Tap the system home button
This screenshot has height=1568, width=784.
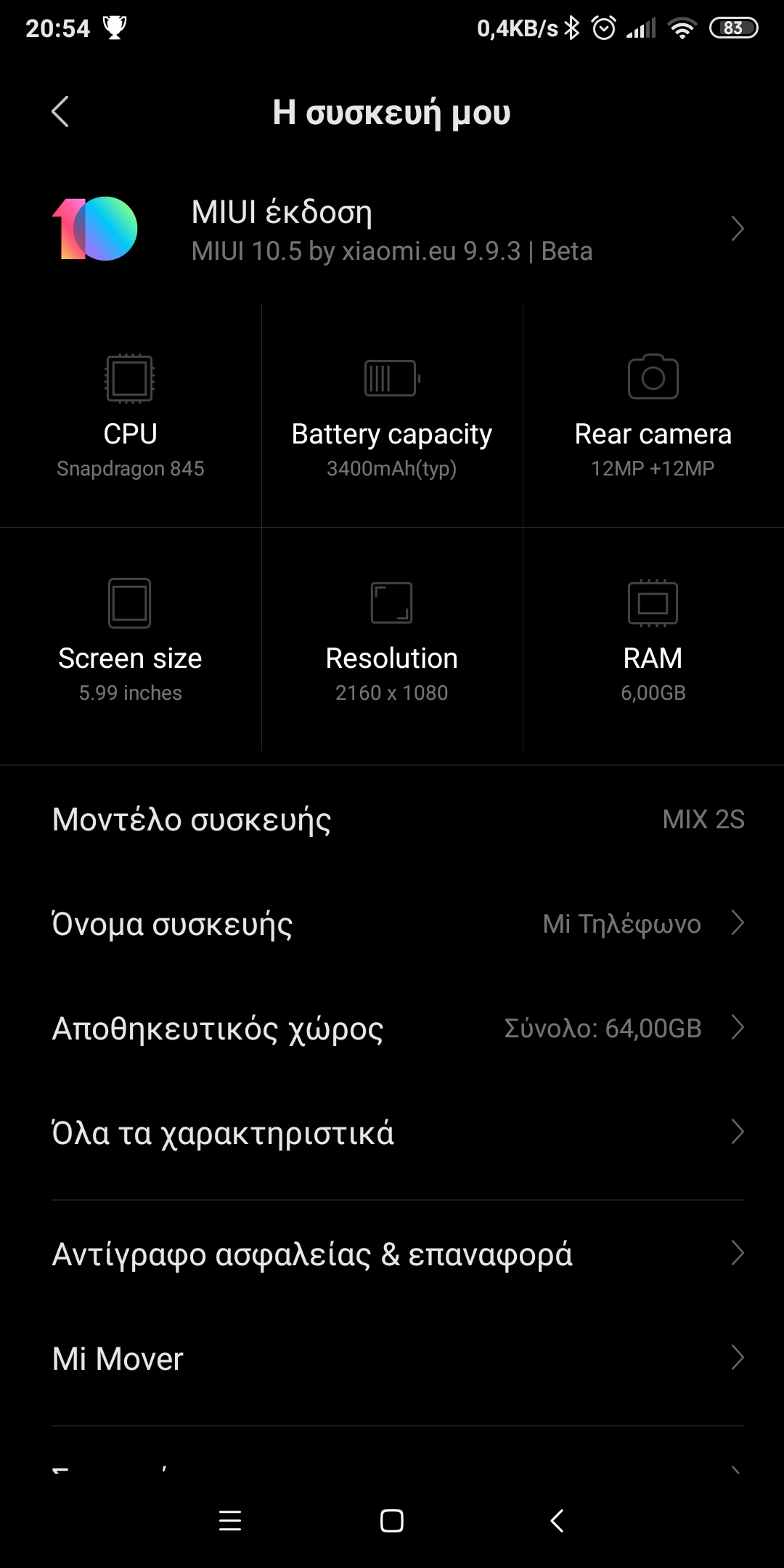[392, 1521]
